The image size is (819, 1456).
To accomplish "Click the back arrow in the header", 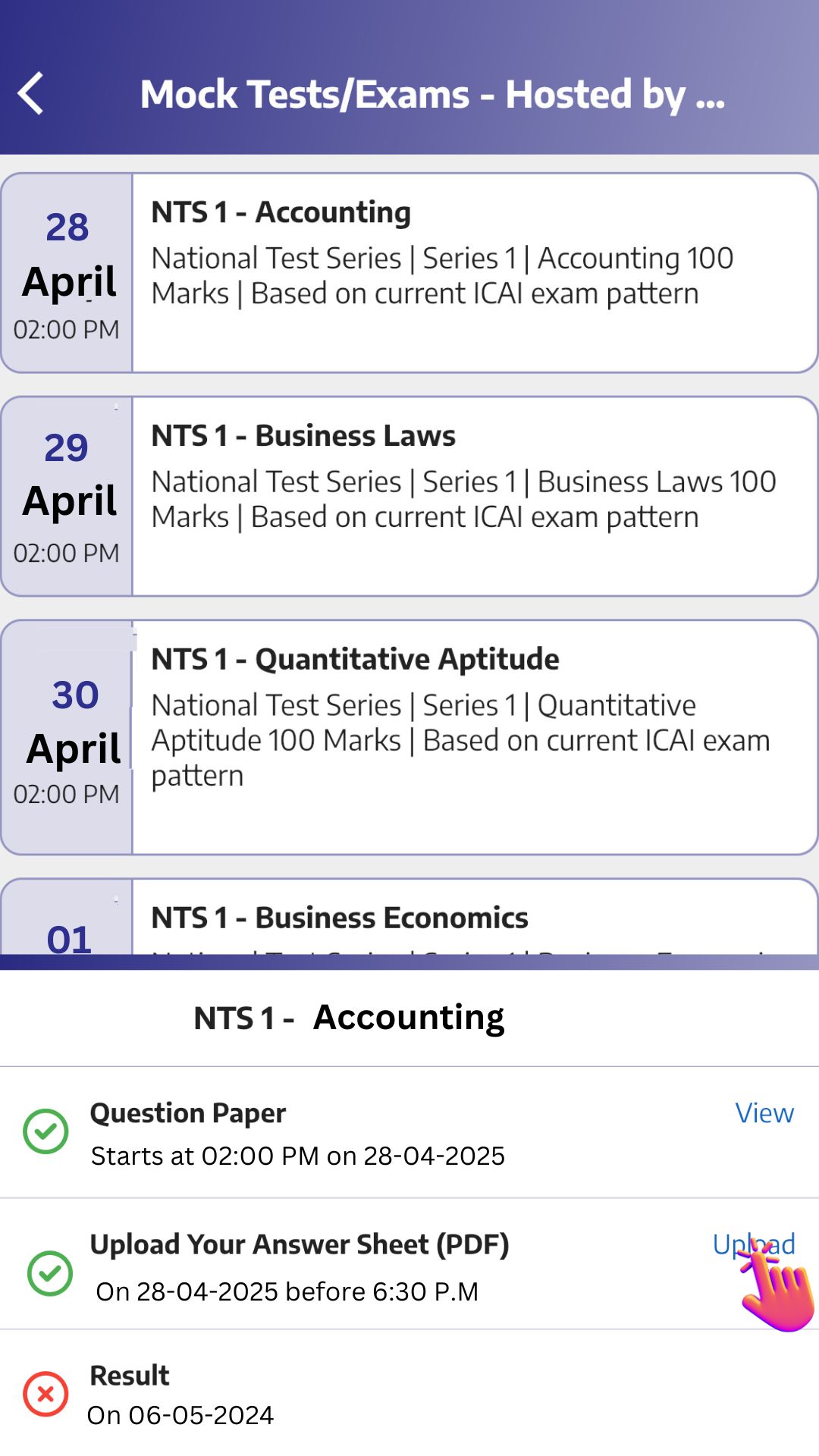I will click(30, 93).
